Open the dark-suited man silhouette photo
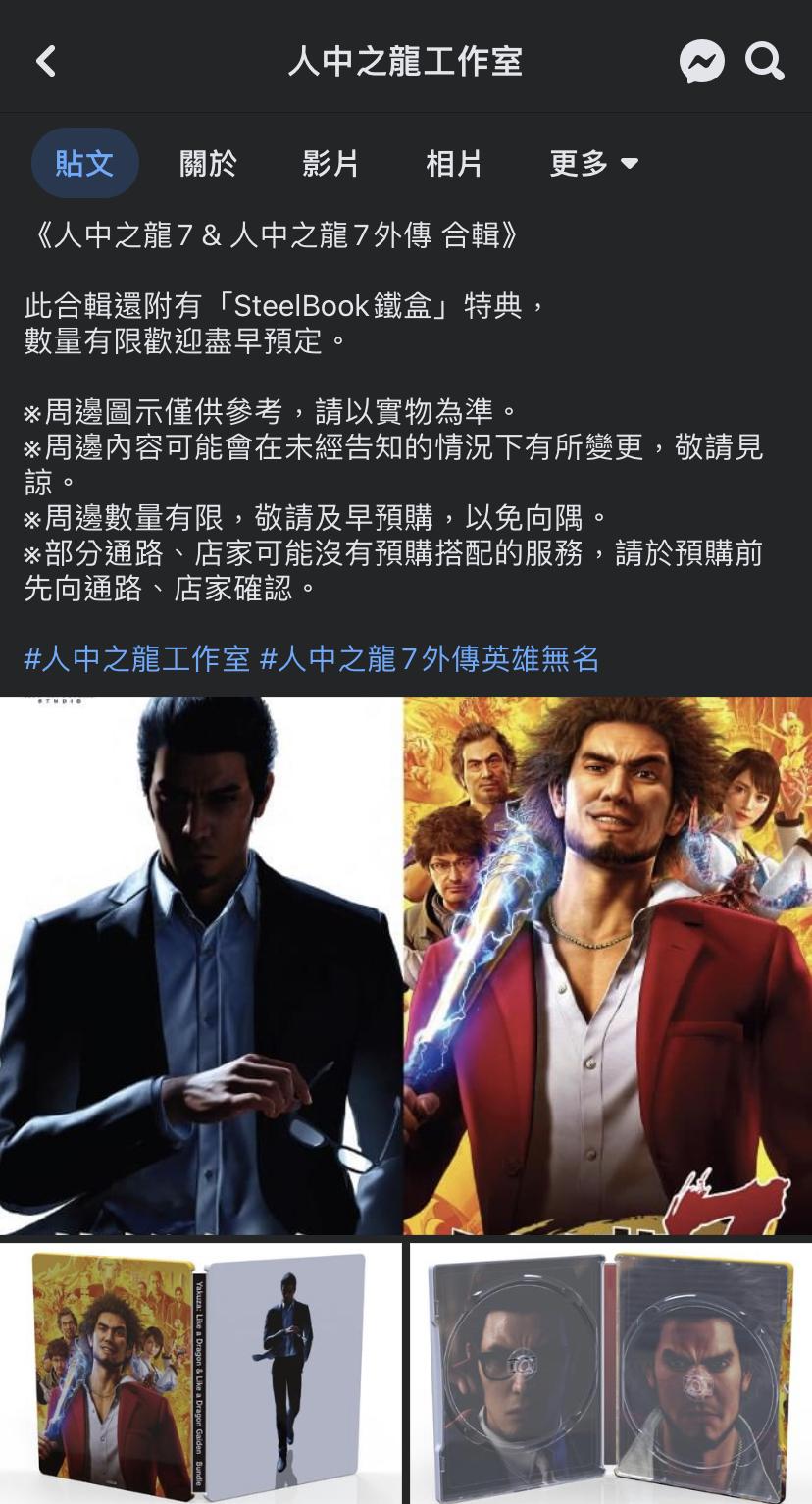Screen dimensions: 812x1504 (x=200, y=965)
